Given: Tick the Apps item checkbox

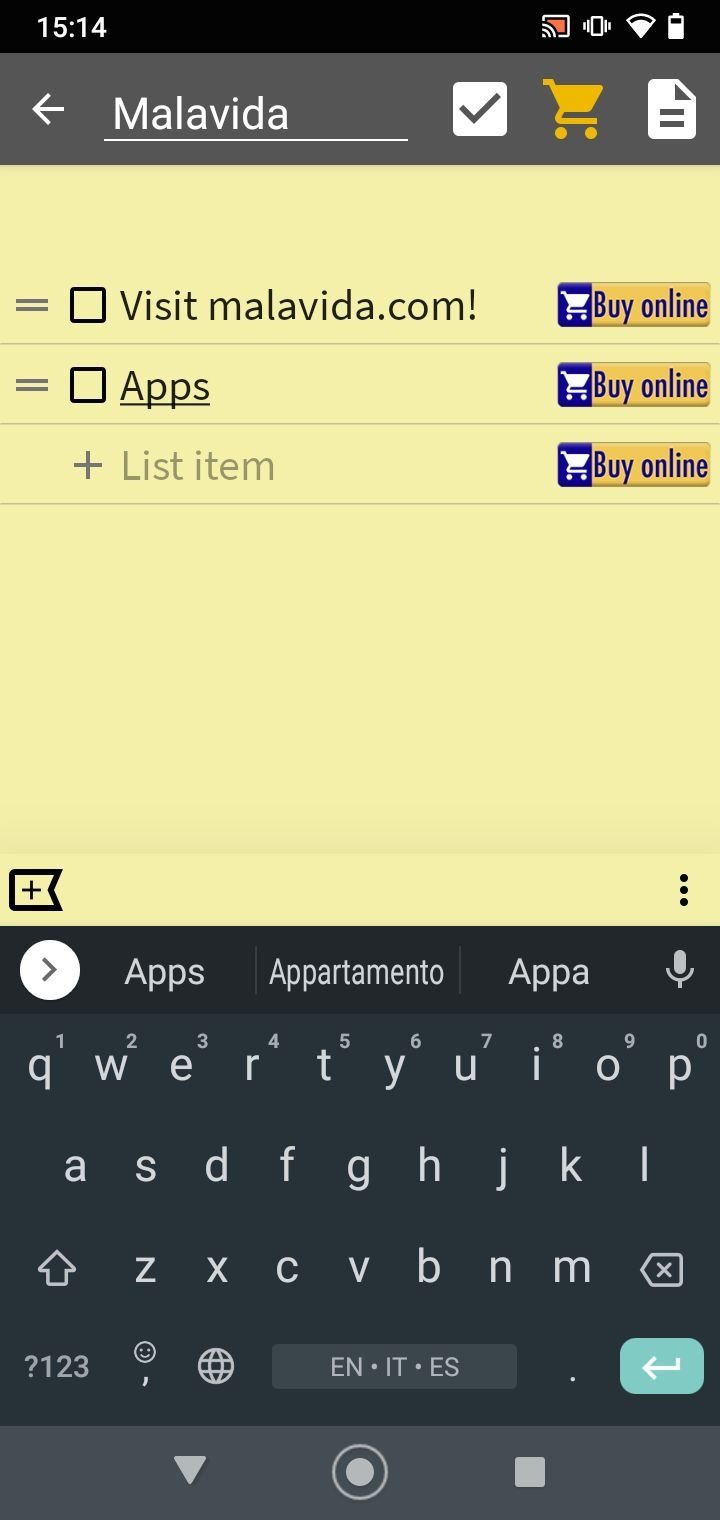Looking at the screenshot, I should (88, 385).
